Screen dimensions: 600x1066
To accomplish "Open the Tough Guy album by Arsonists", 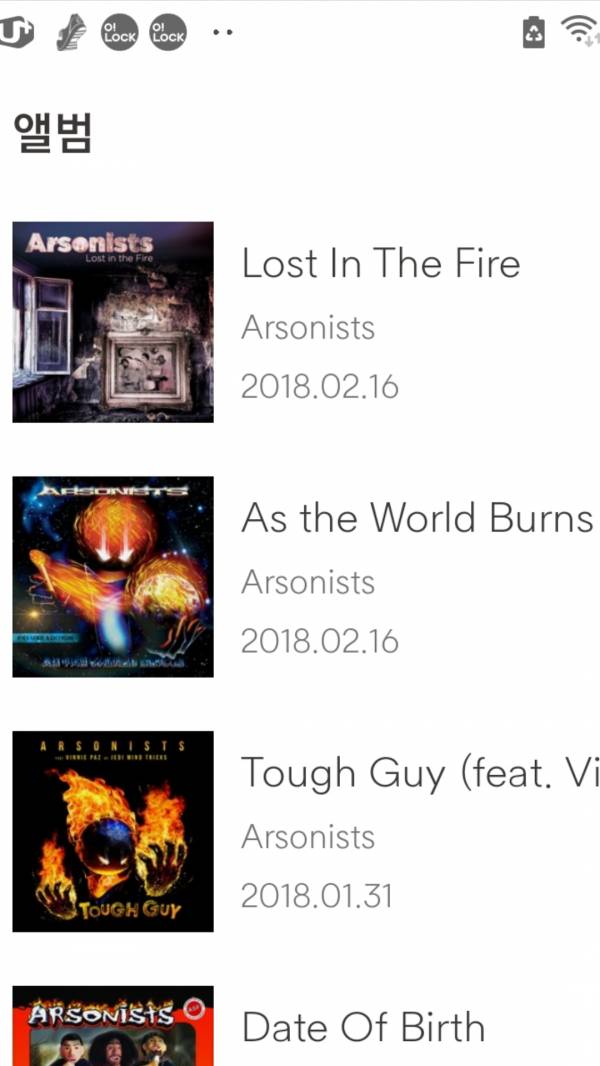I will (418, 773).
